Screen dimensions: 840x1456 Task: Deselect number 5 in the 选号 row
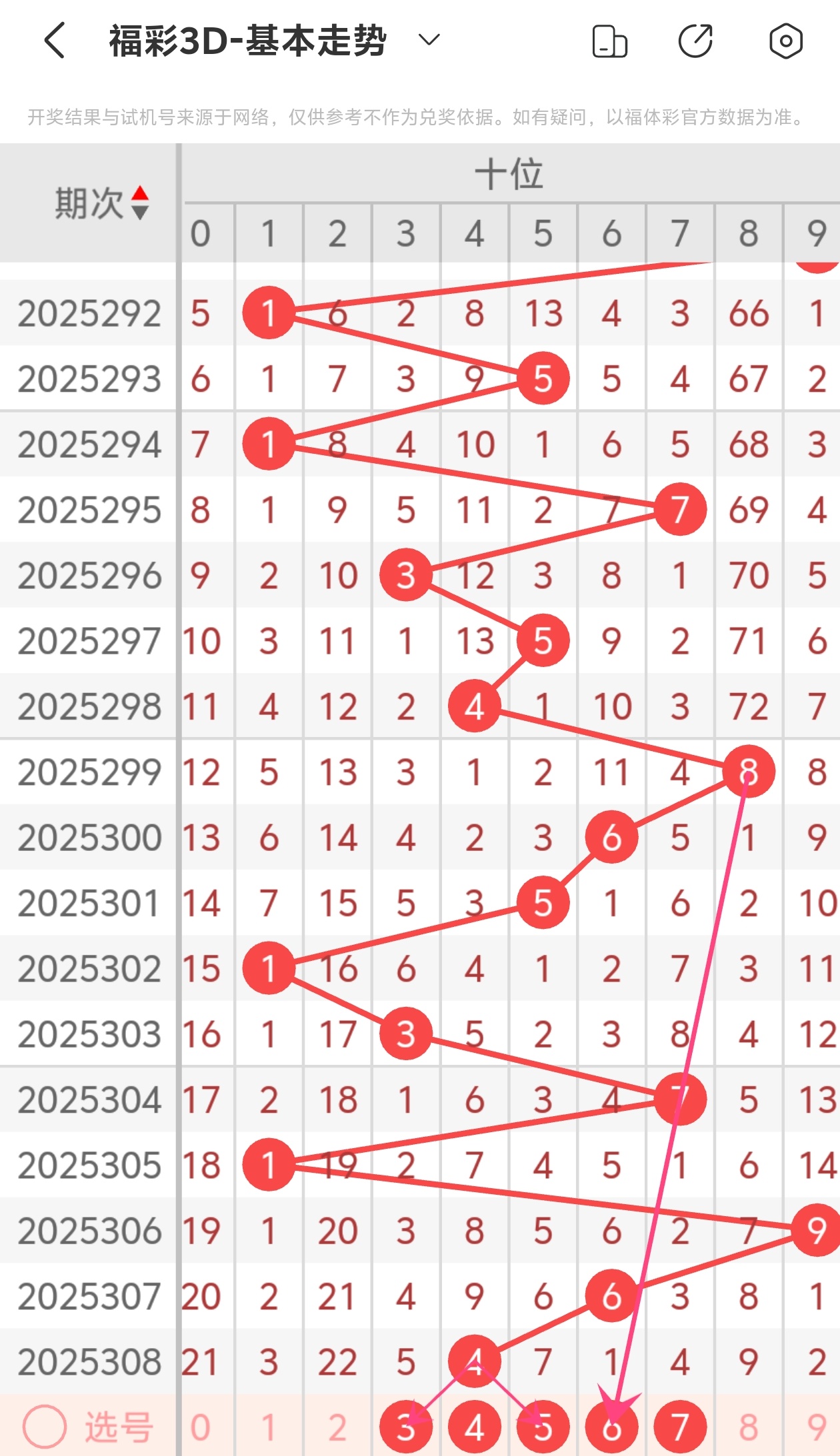click(543, 1427)
